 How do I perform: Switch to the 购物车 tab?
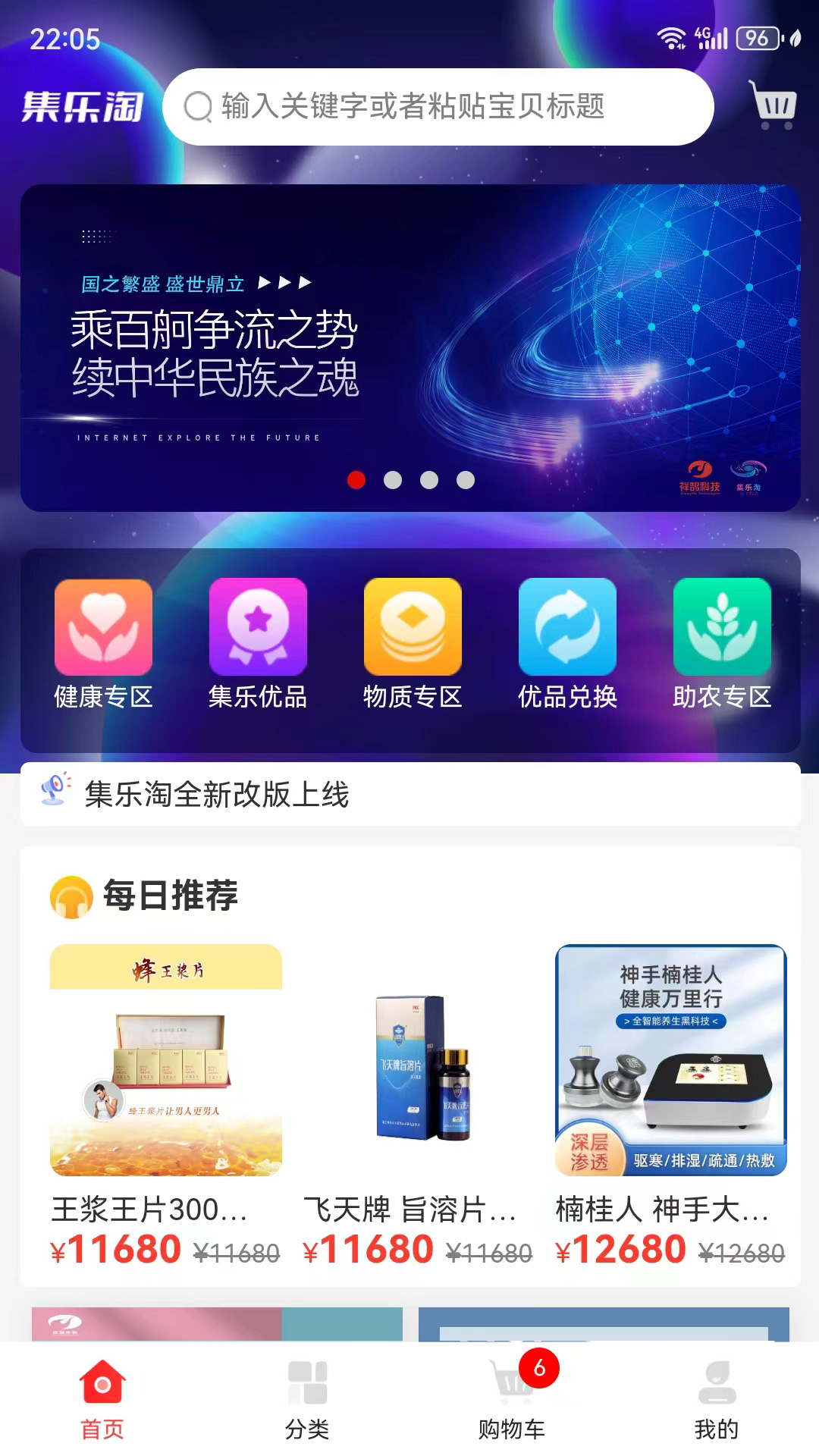point(512,1398)
